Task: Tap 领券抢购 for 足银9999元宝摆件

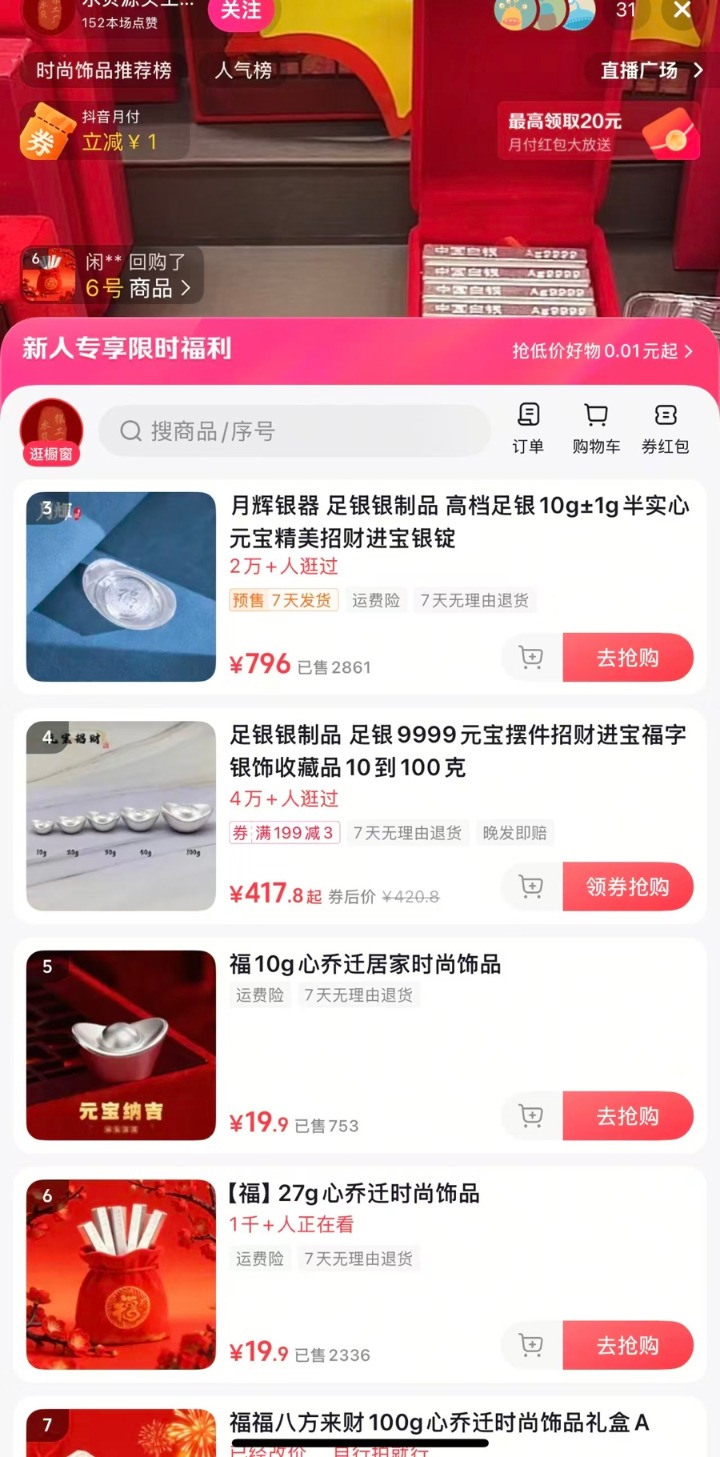Action: [x=627, y=887]
